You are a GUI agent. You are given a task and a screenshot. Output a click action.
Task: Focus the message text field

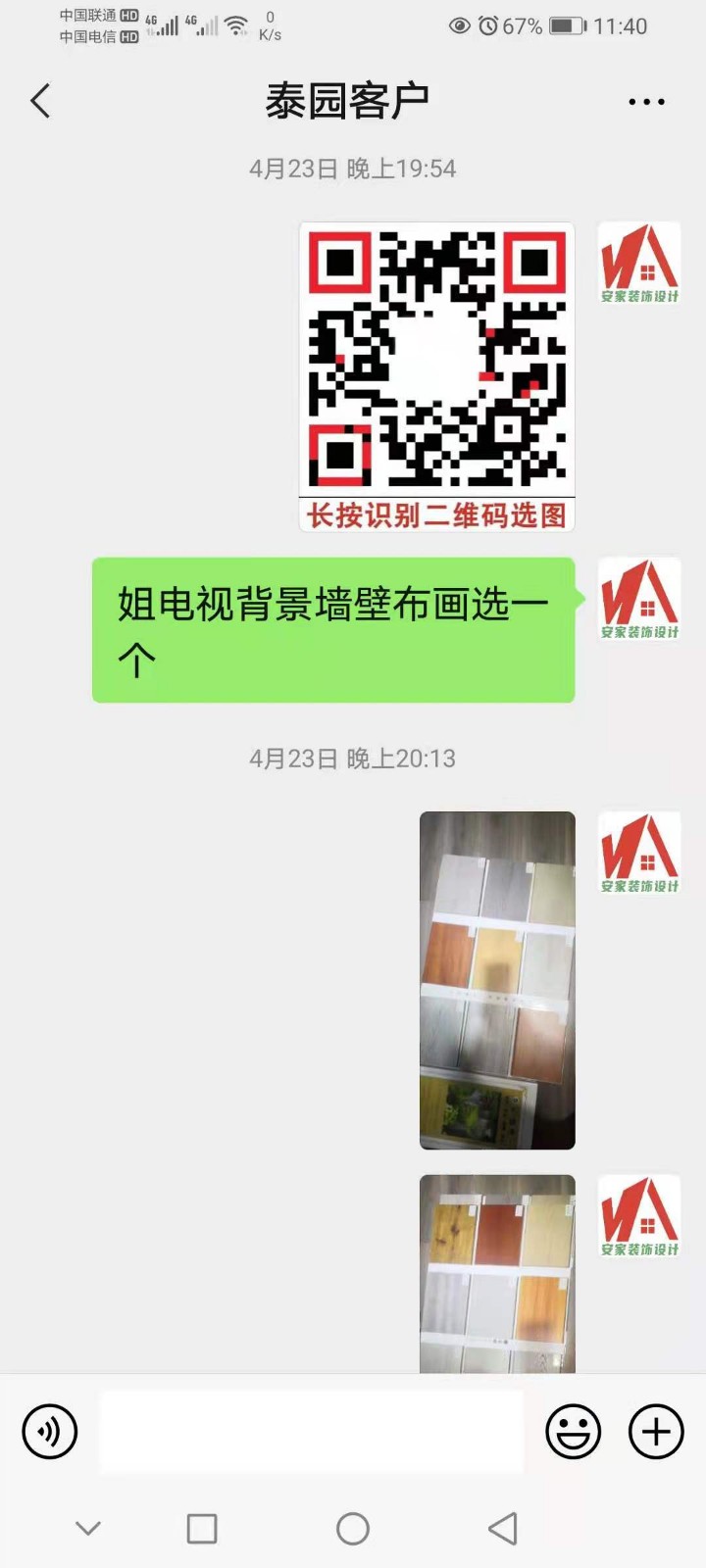click(x=312, y=1432)
